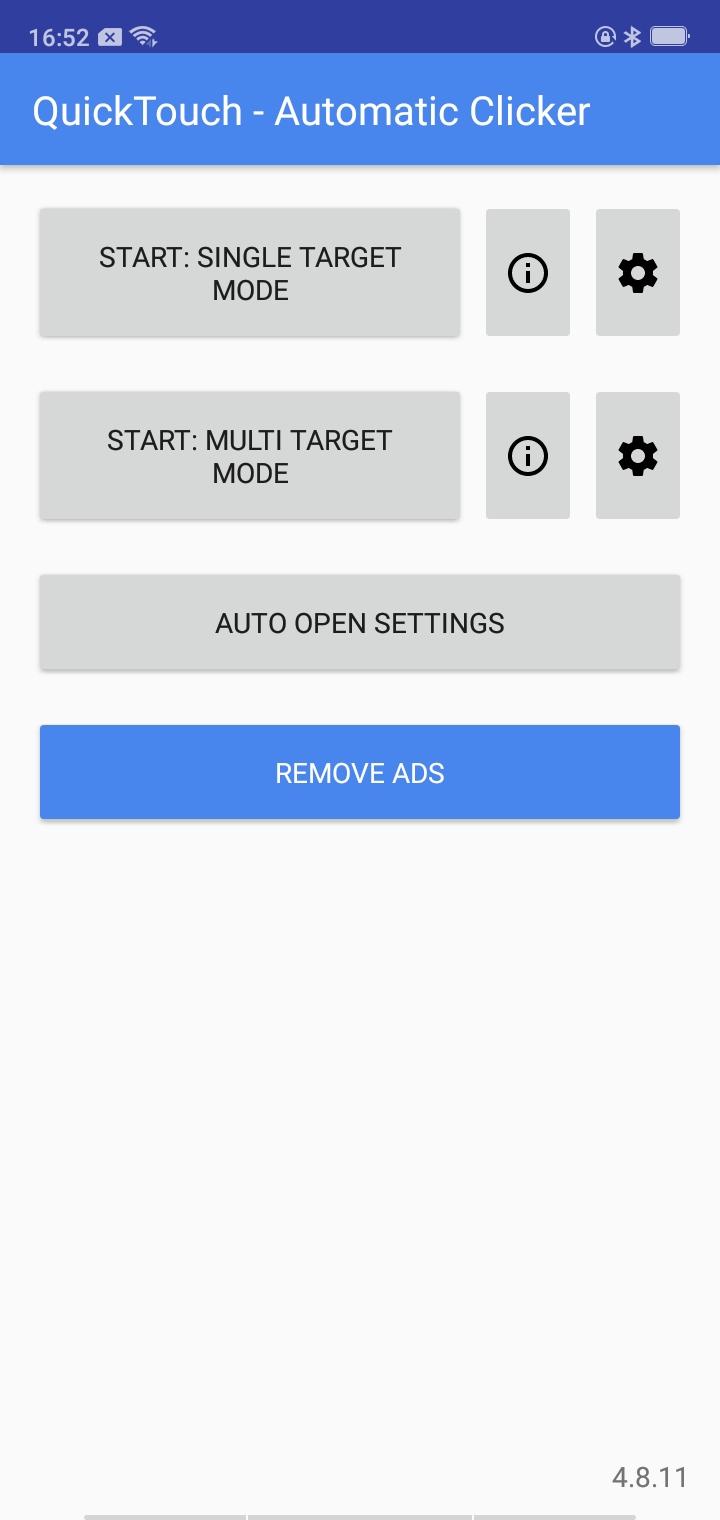Tap the home navigation key
The image size is (720, 1520).
pyautogui.click(x=360, y=1513)
